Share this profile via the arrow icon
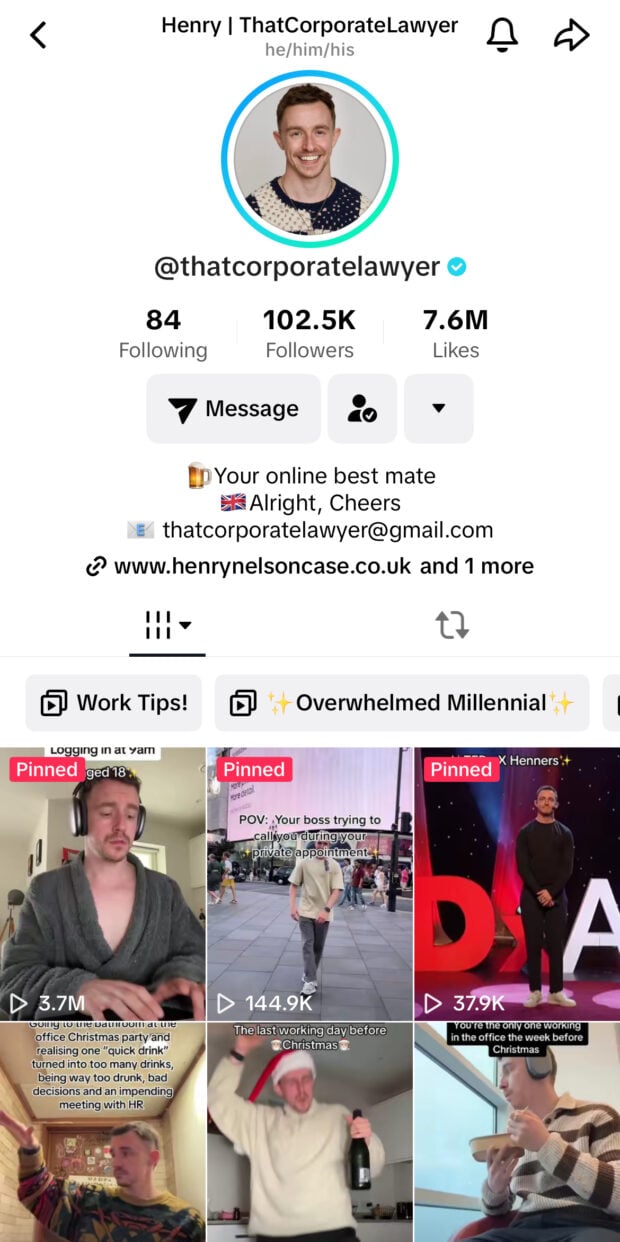This screenshot has width=620, height=1242. 571,36
